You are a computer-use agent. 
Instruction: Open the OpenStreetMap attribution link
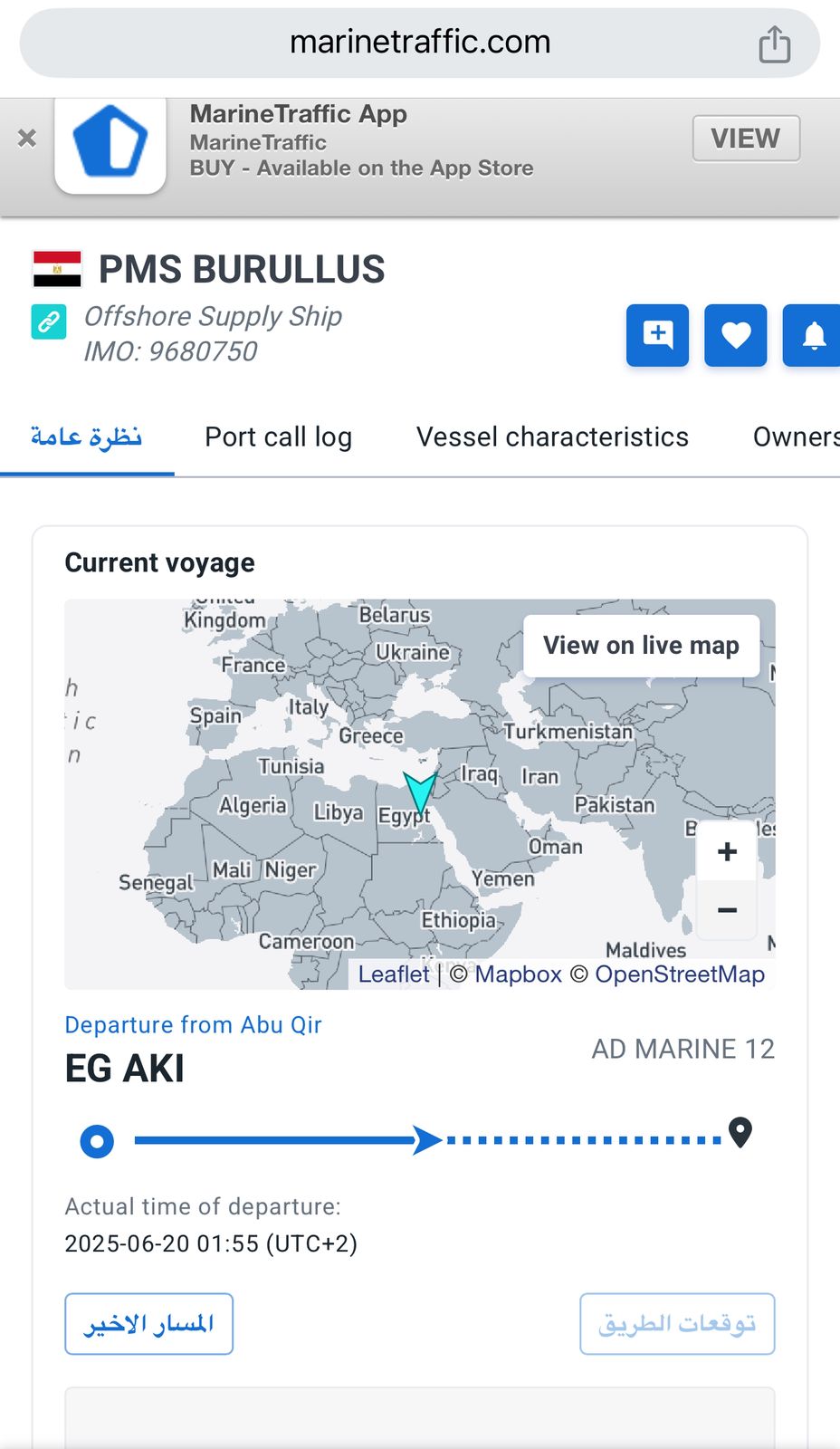pyautogui.click(x=679, y=974)
